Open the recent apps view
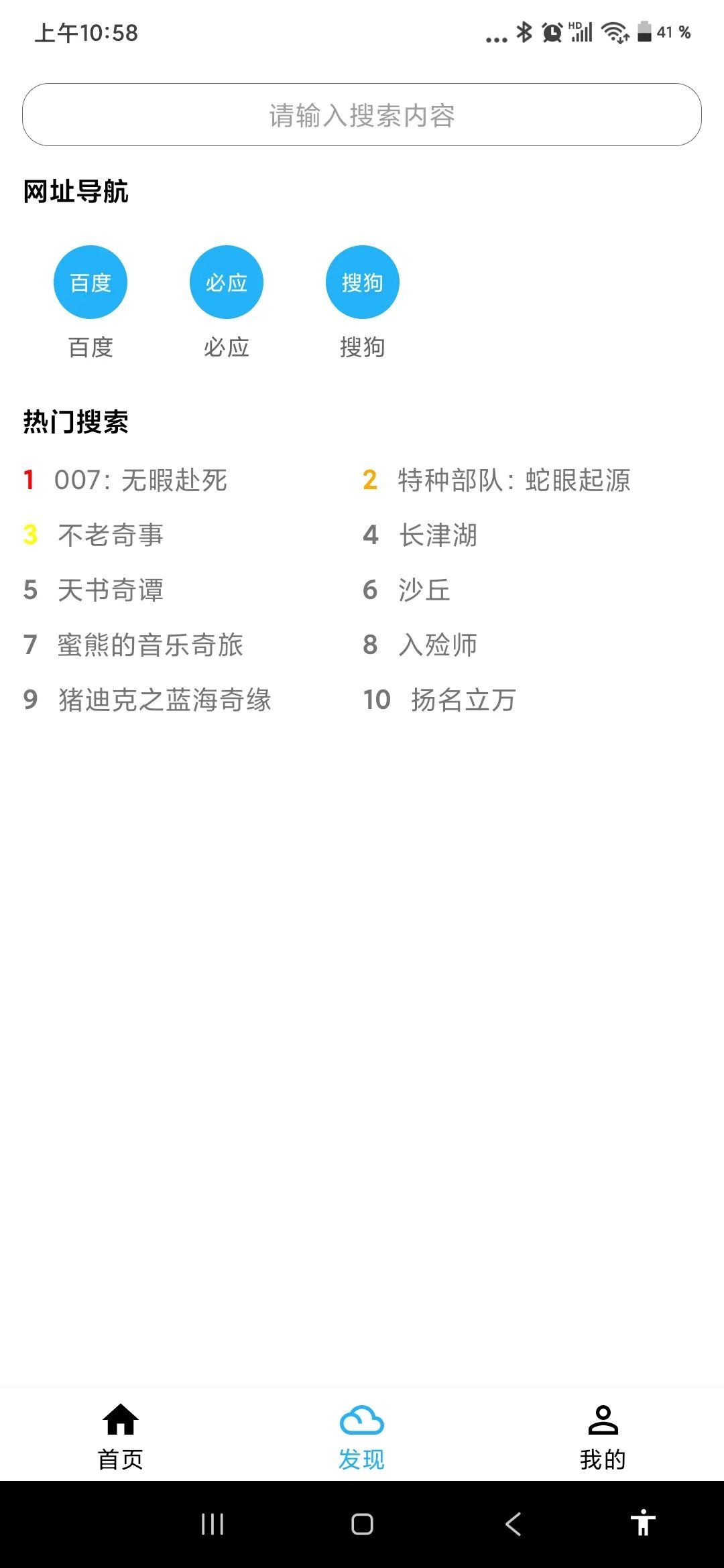Image resolution: width=724 pixels, height=1568 pixels. click(x=213, y=1524)
